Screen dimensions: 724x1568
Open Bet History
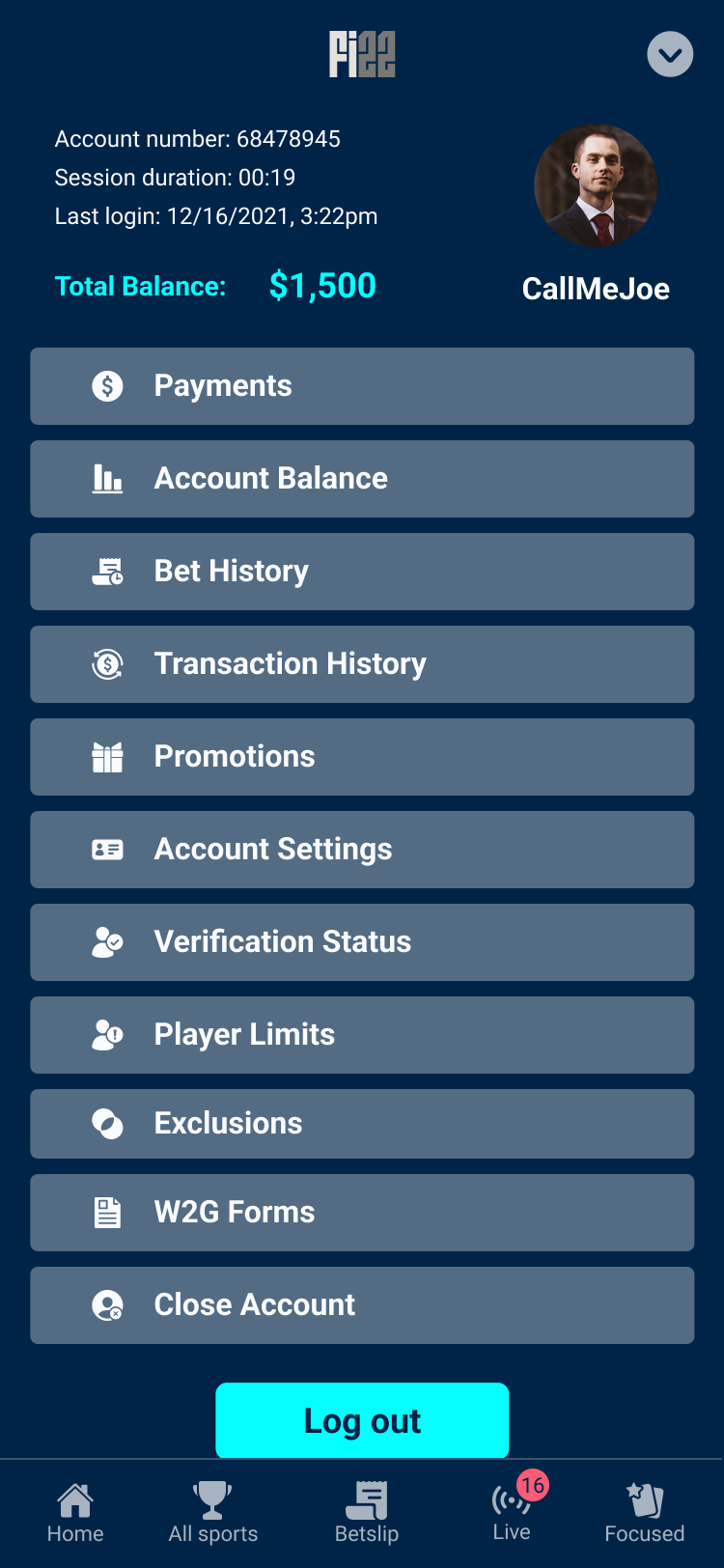click(x=362, y=572)
